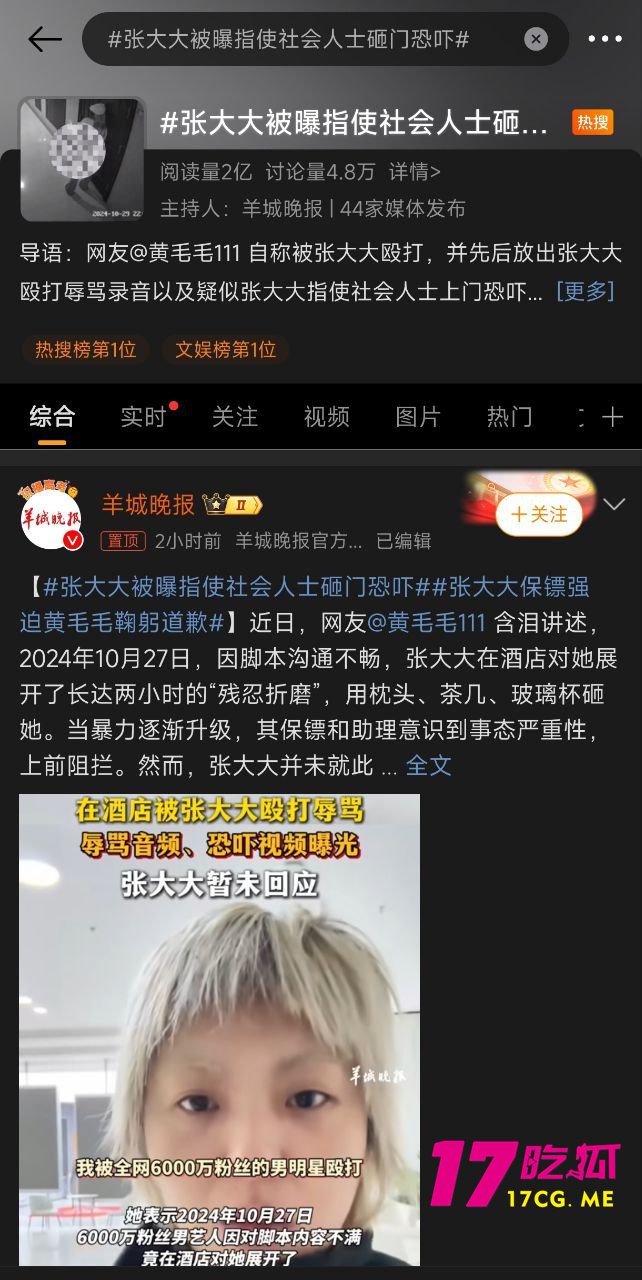Viewport: 642px width, 1280px height.
Task: Play the 羊城晚报 video post
Action: click(219, 1030)
